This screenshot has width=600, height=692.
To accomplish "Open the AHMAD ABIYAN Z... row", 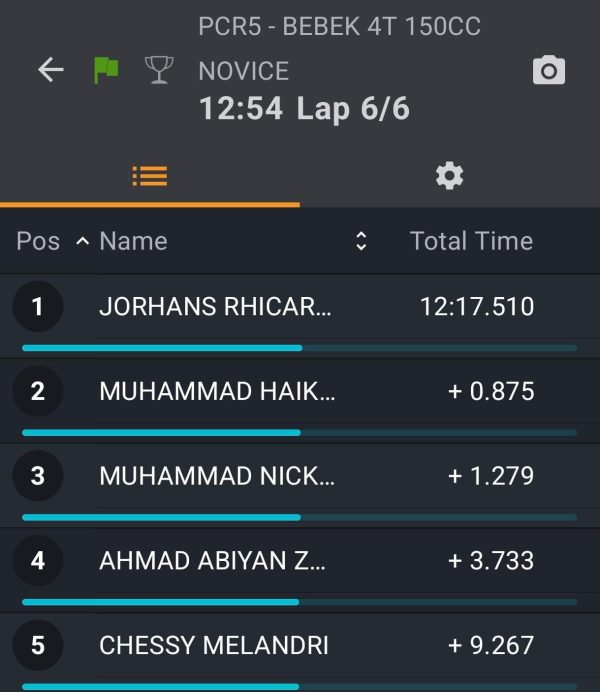I will point(300,571).
